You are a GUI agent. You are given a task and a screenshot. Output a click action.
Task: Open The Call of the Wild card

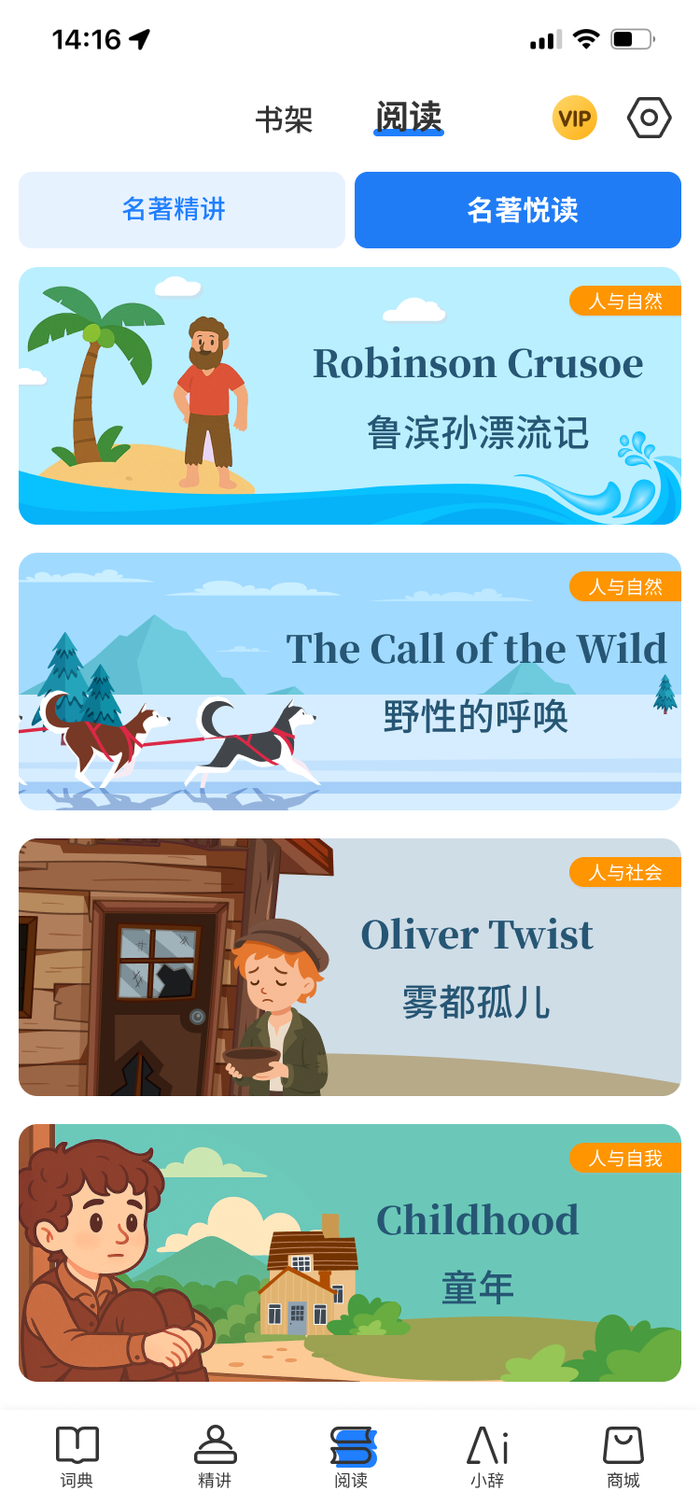point(350,681)
